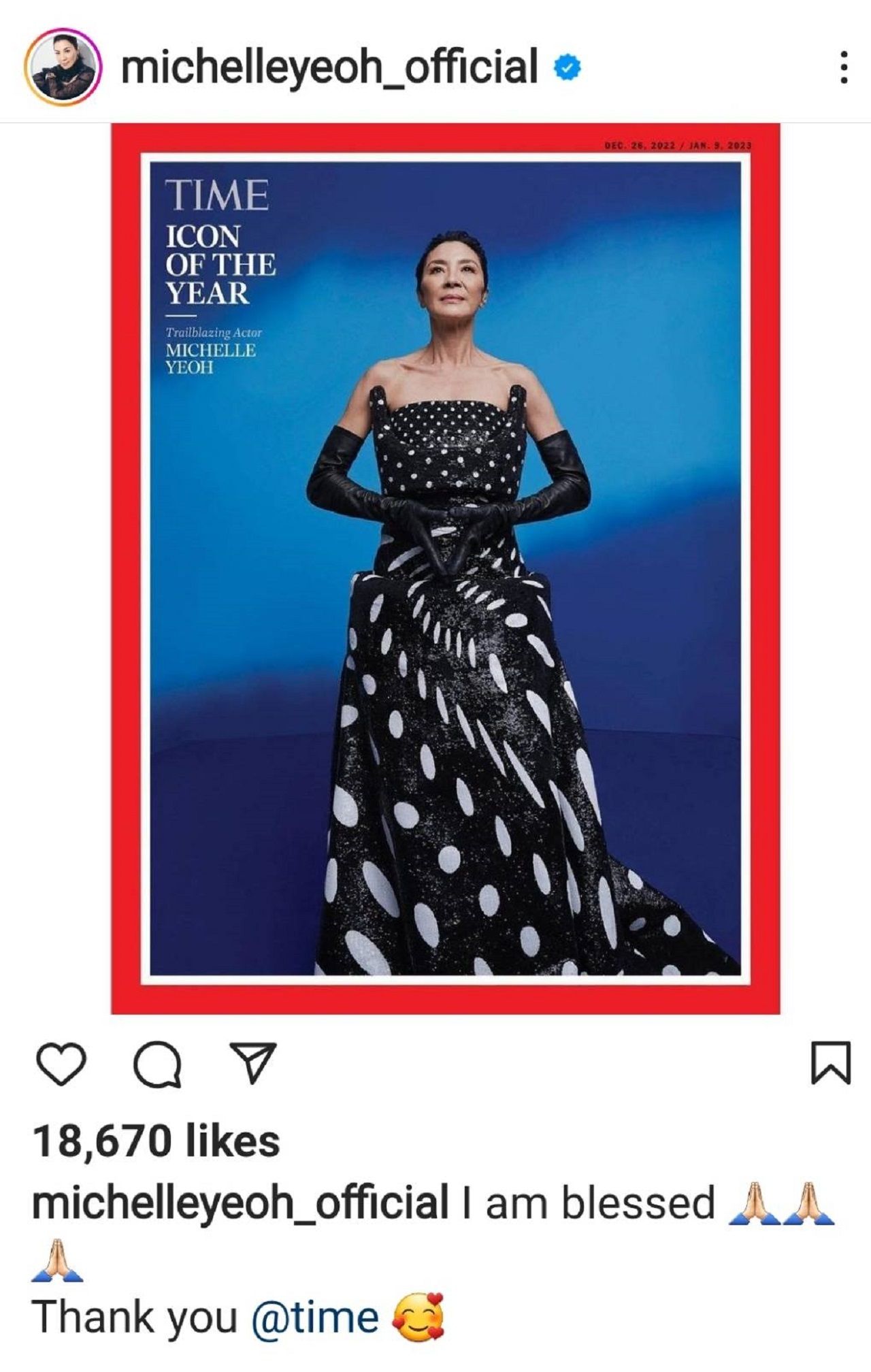
Task: Open the post's three-dot options menu
Action: (x=844, y=67)
